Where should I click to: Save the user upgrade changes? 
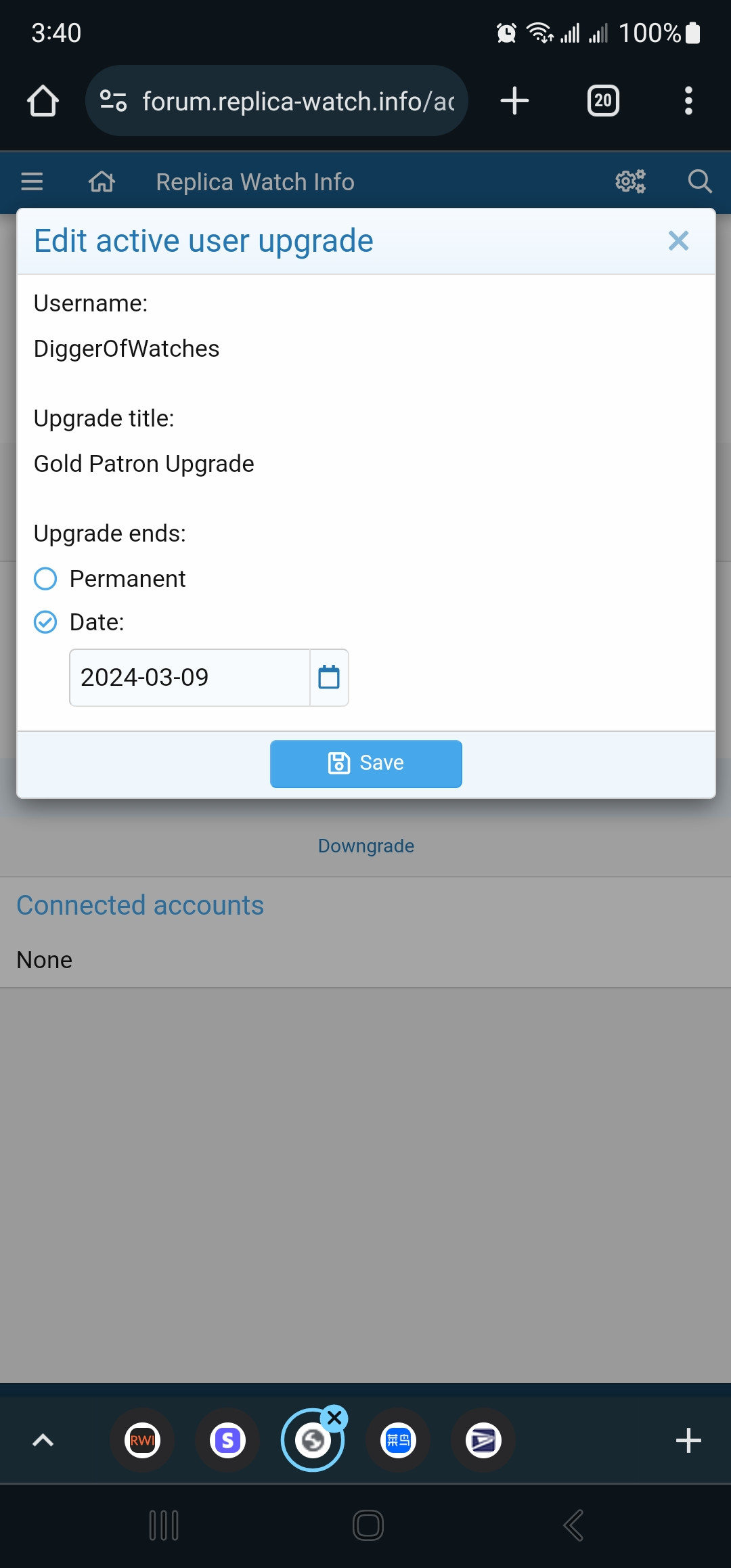coord(366,764)
